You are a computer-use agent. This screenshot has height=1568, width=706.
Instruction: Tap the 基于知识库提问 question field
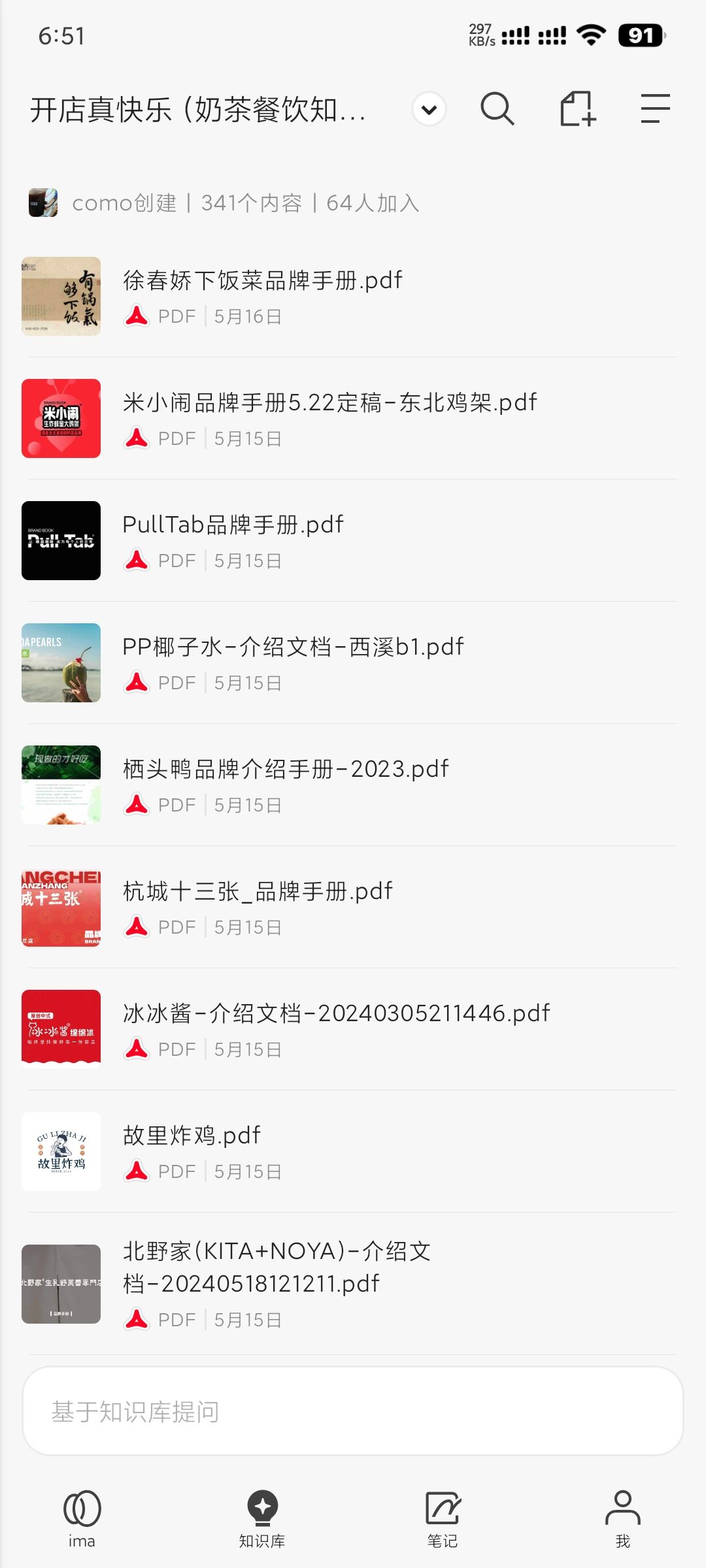coord(353,1411)
